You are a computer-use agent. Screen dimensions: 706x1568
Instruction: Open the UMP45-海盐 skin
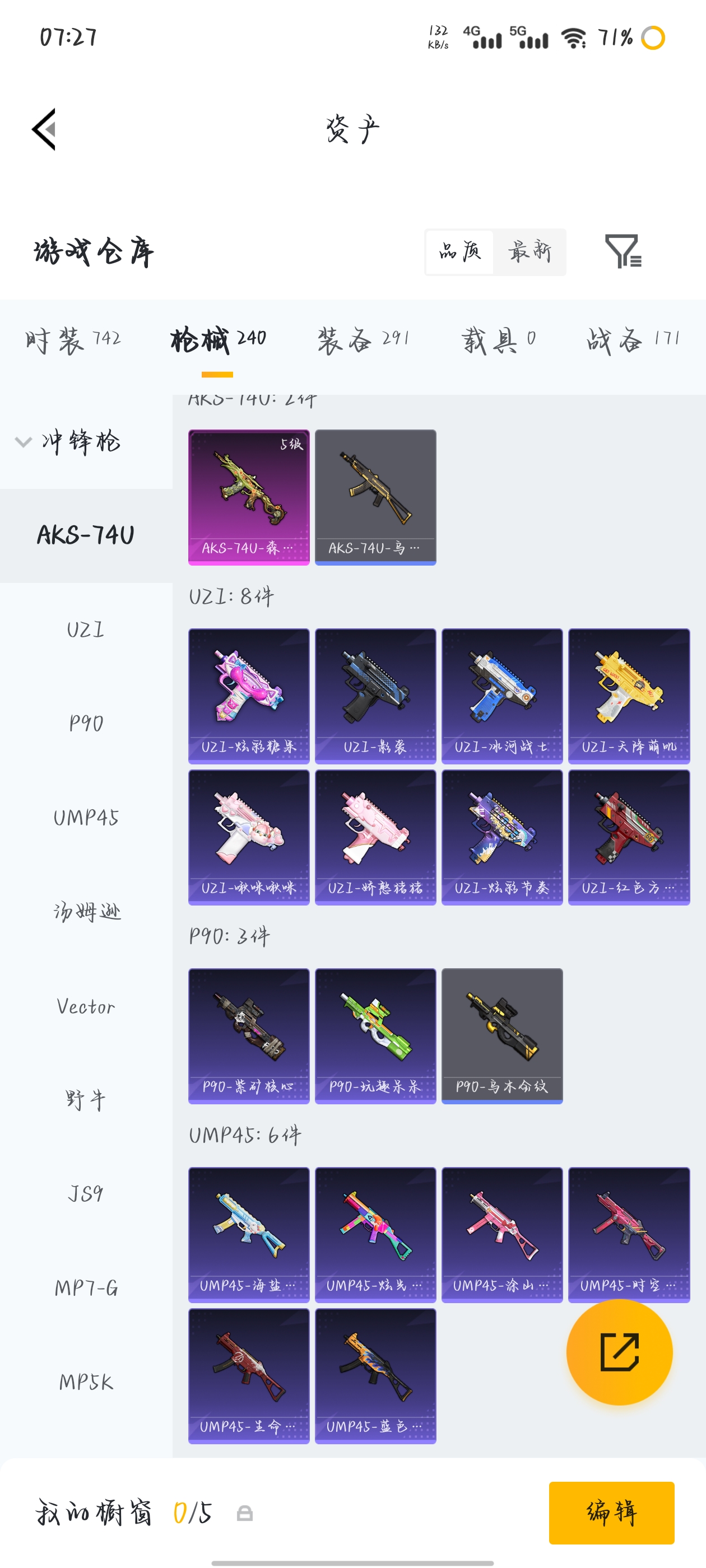click(x=249, y=1234)
